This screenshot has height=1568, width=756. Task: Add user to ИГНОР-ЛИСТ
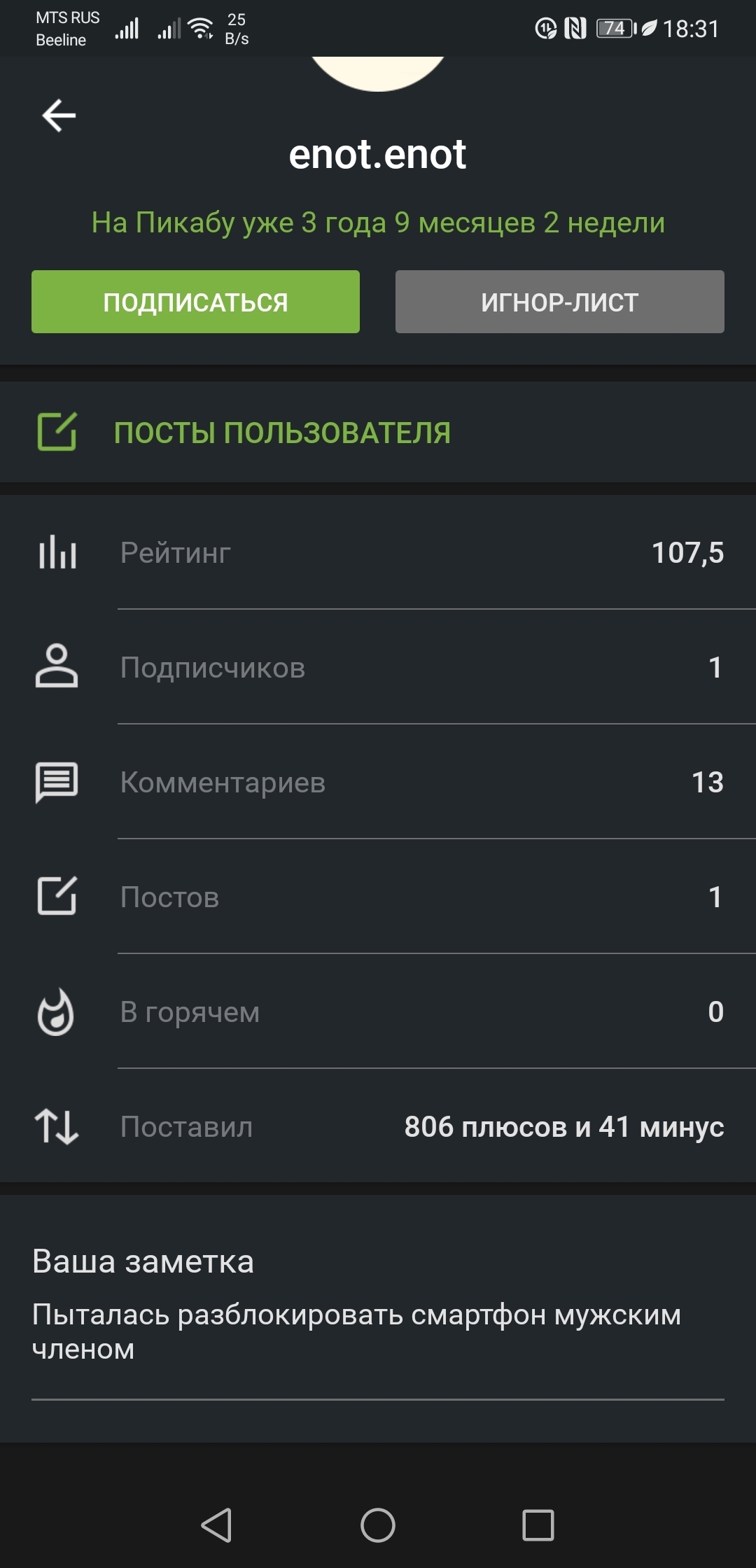[559, 302]
